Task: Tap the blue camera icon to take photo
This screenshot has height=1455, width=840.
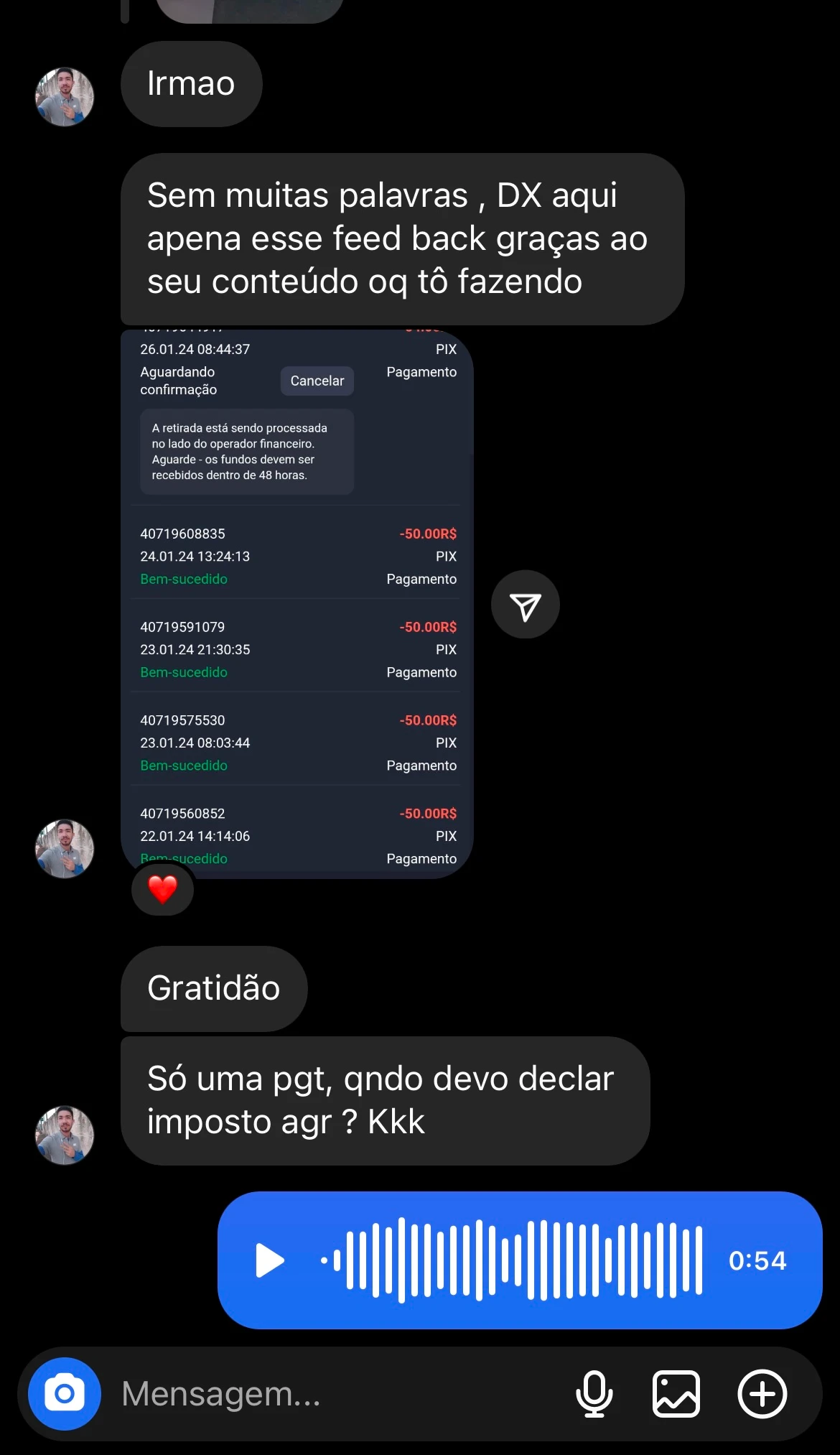Action: click(64, 1394)
